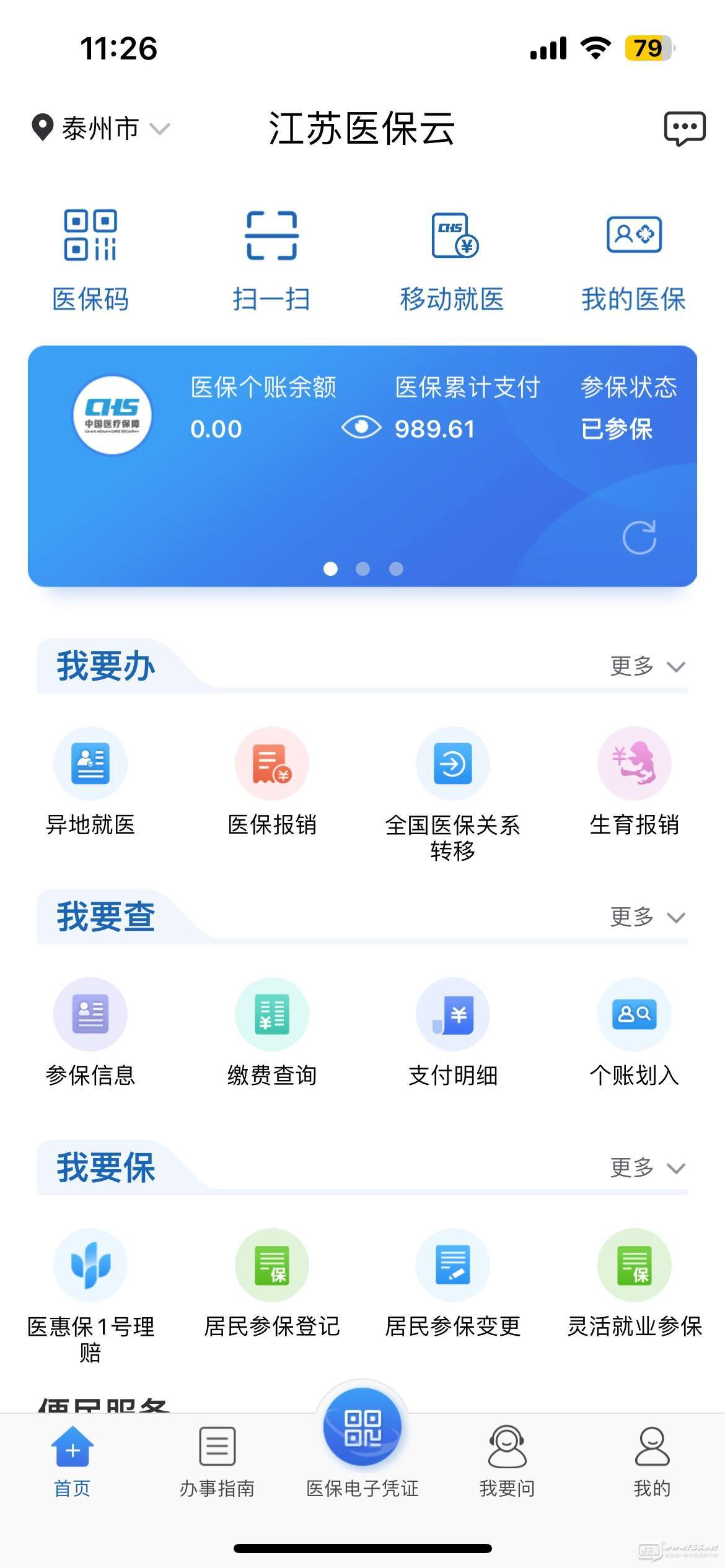Open the messages icon in the header

click(x=684, y=129)
